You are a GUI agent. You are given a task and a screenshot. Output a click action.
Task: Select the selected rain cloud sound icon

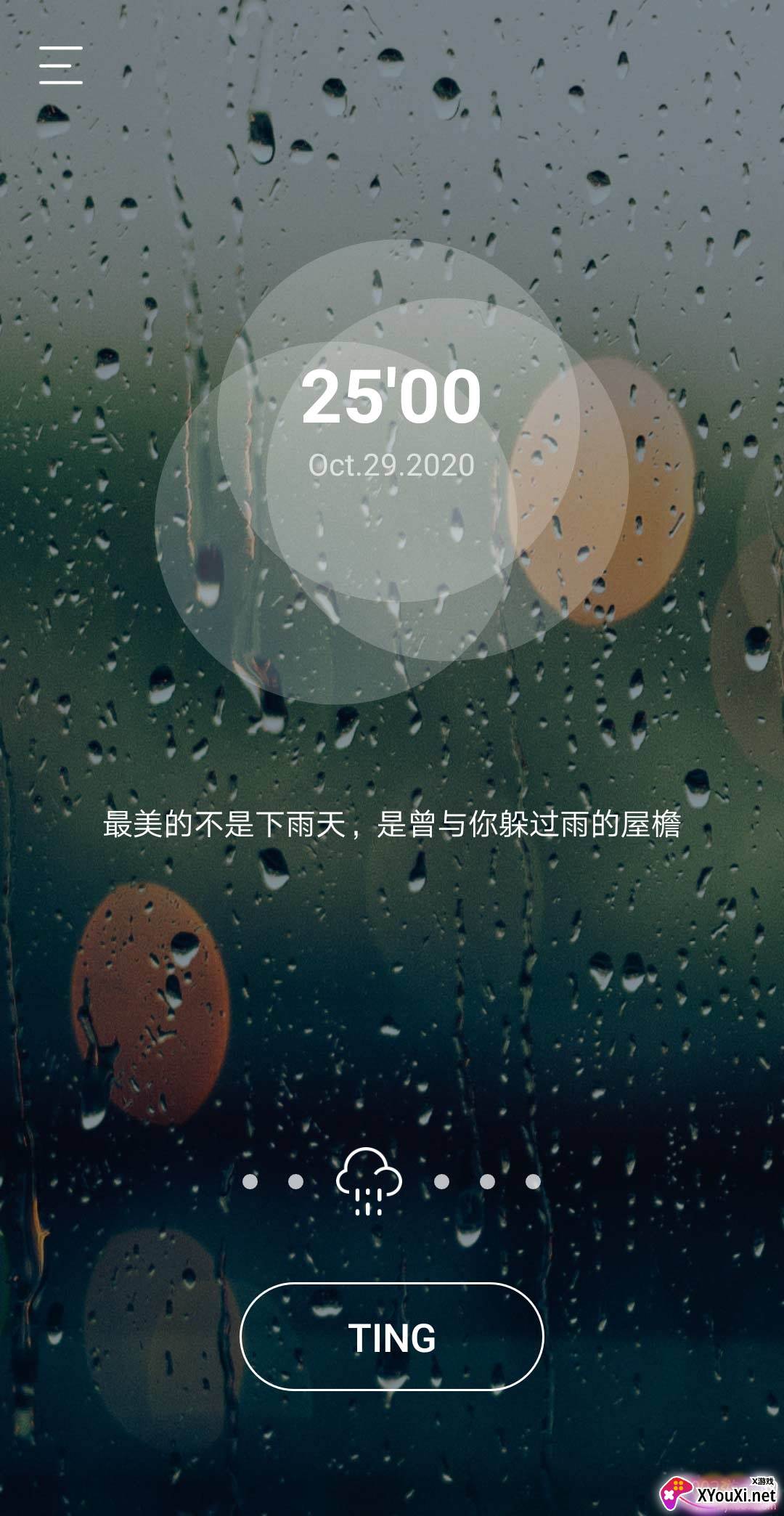[369, 1181]
